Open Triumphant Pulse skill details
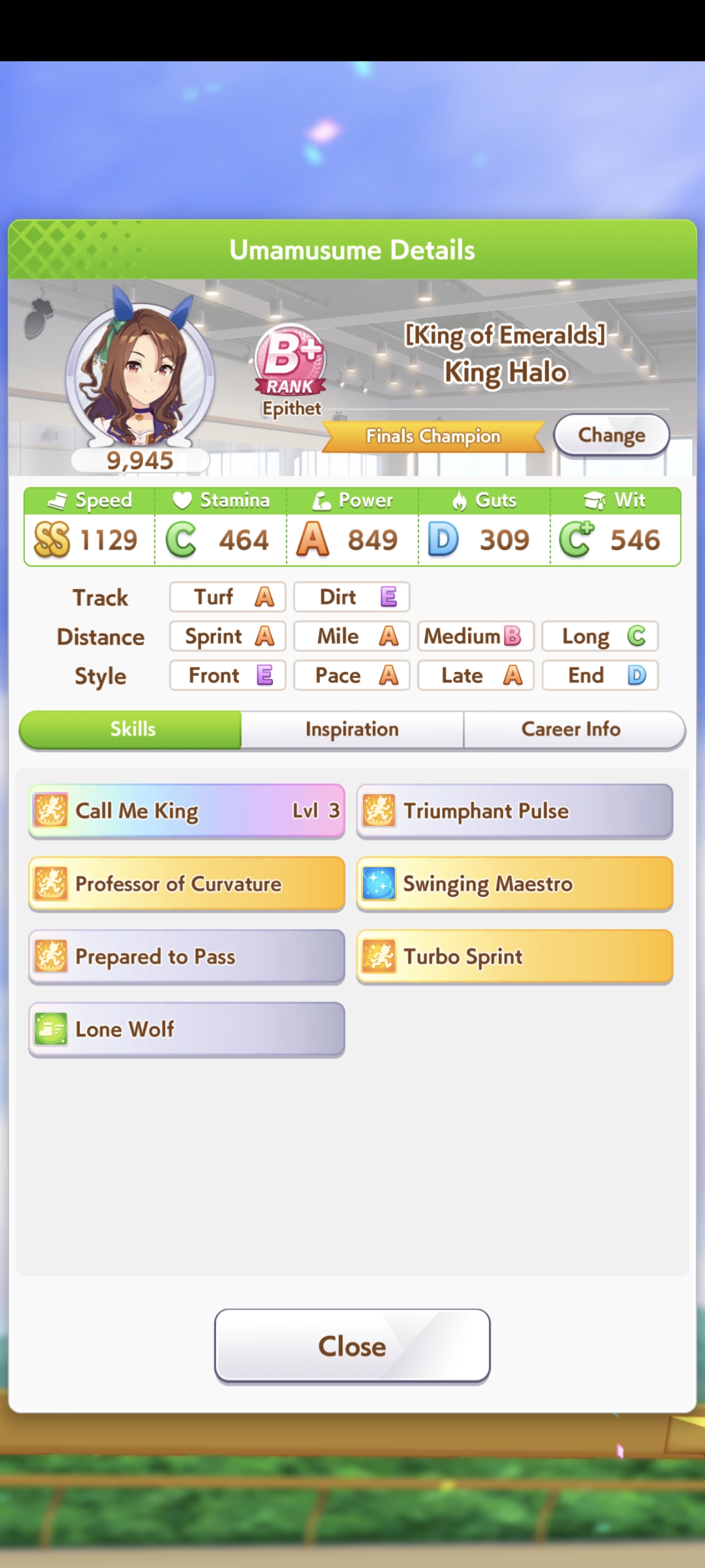The width and height of the screenshot is (705, 1568). pyautogui.click(x=515, y=811)
